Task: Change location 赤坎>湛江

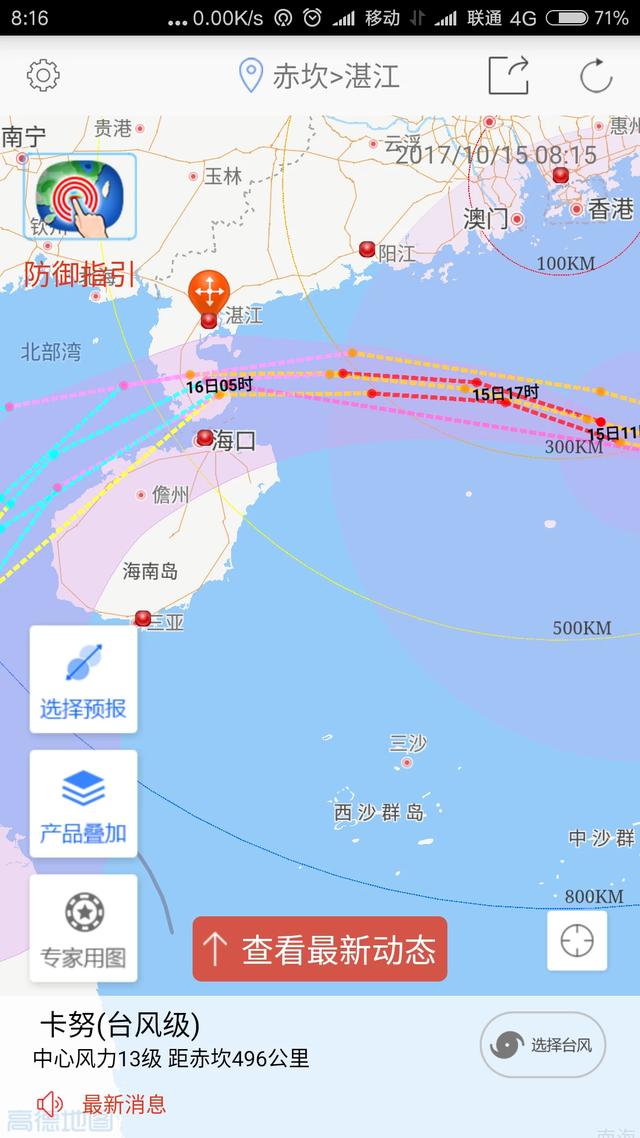Action: click(319, 76)
